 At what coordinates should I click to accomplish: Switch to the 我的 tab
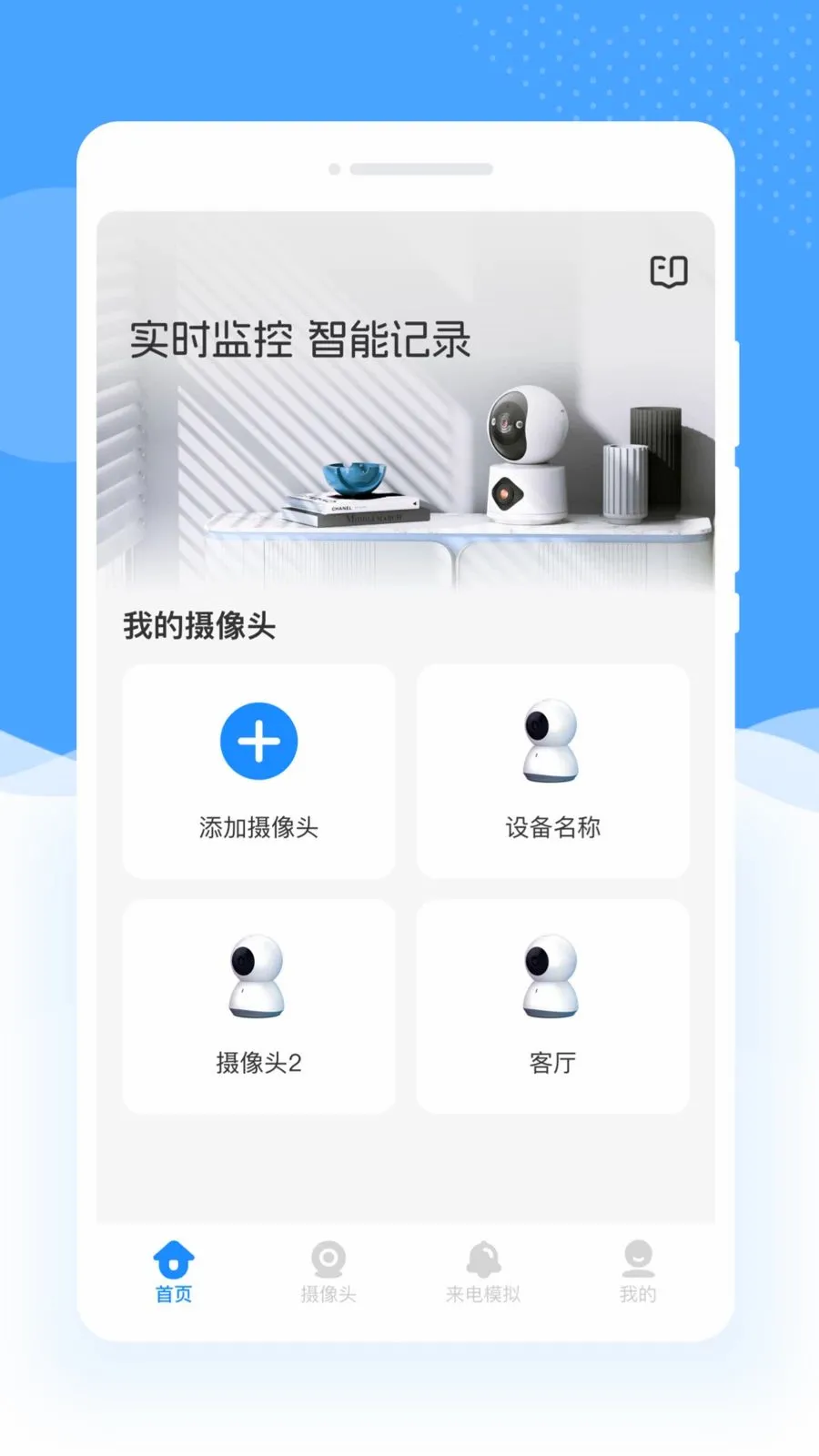click(x=638, y=1272)
